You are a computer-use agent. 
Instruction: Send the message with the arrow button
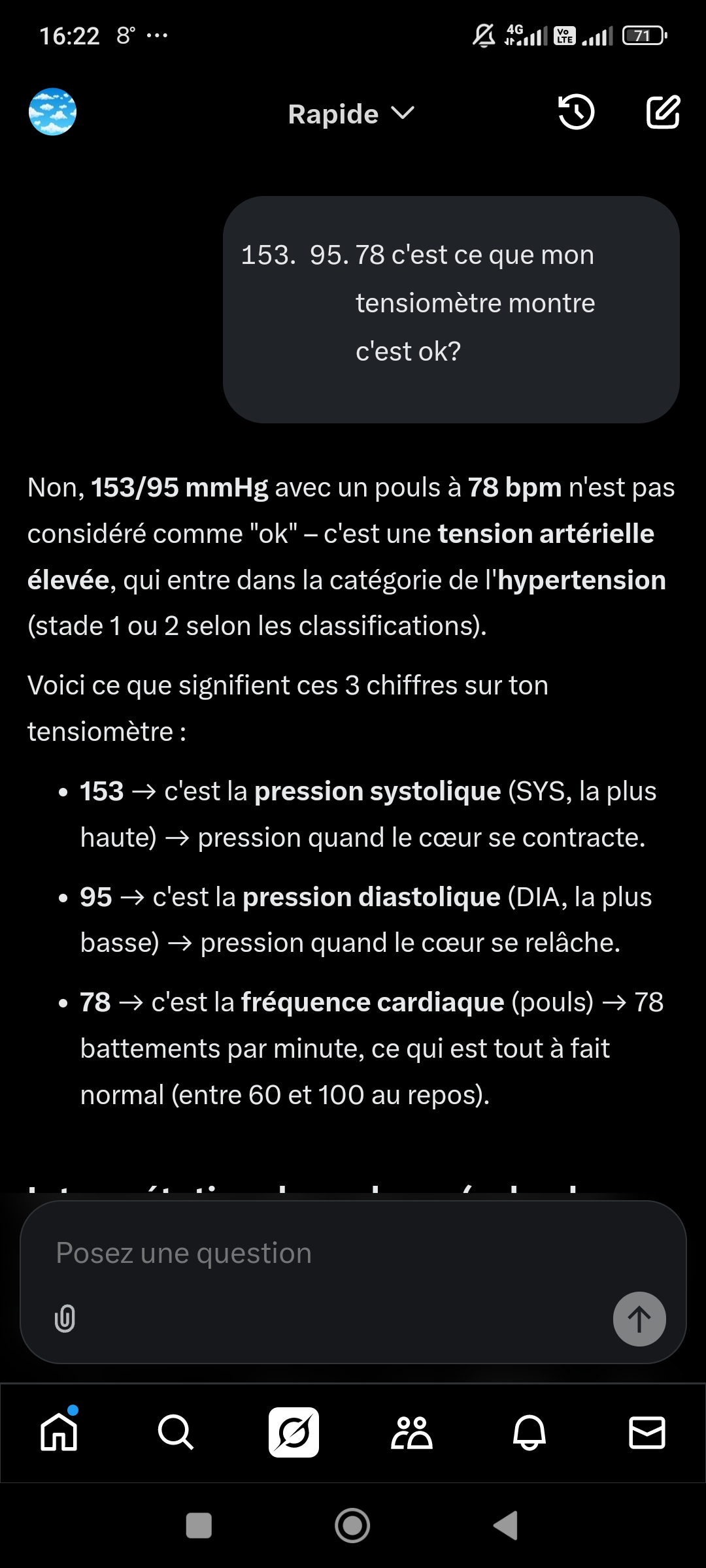coord(639,1319)
